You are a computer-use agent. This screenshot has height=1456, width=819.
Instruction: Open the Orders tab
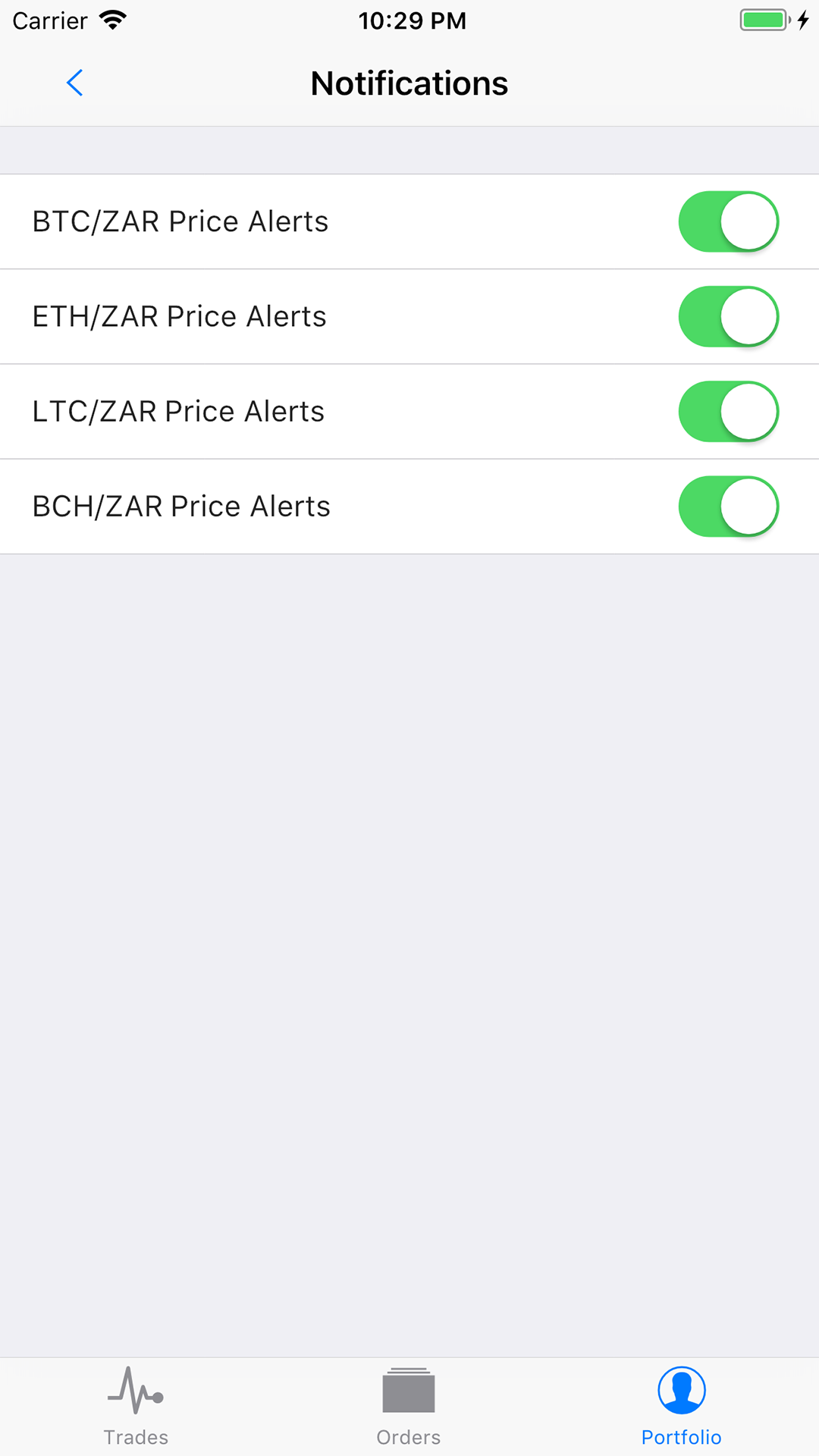pos(409,1407)
